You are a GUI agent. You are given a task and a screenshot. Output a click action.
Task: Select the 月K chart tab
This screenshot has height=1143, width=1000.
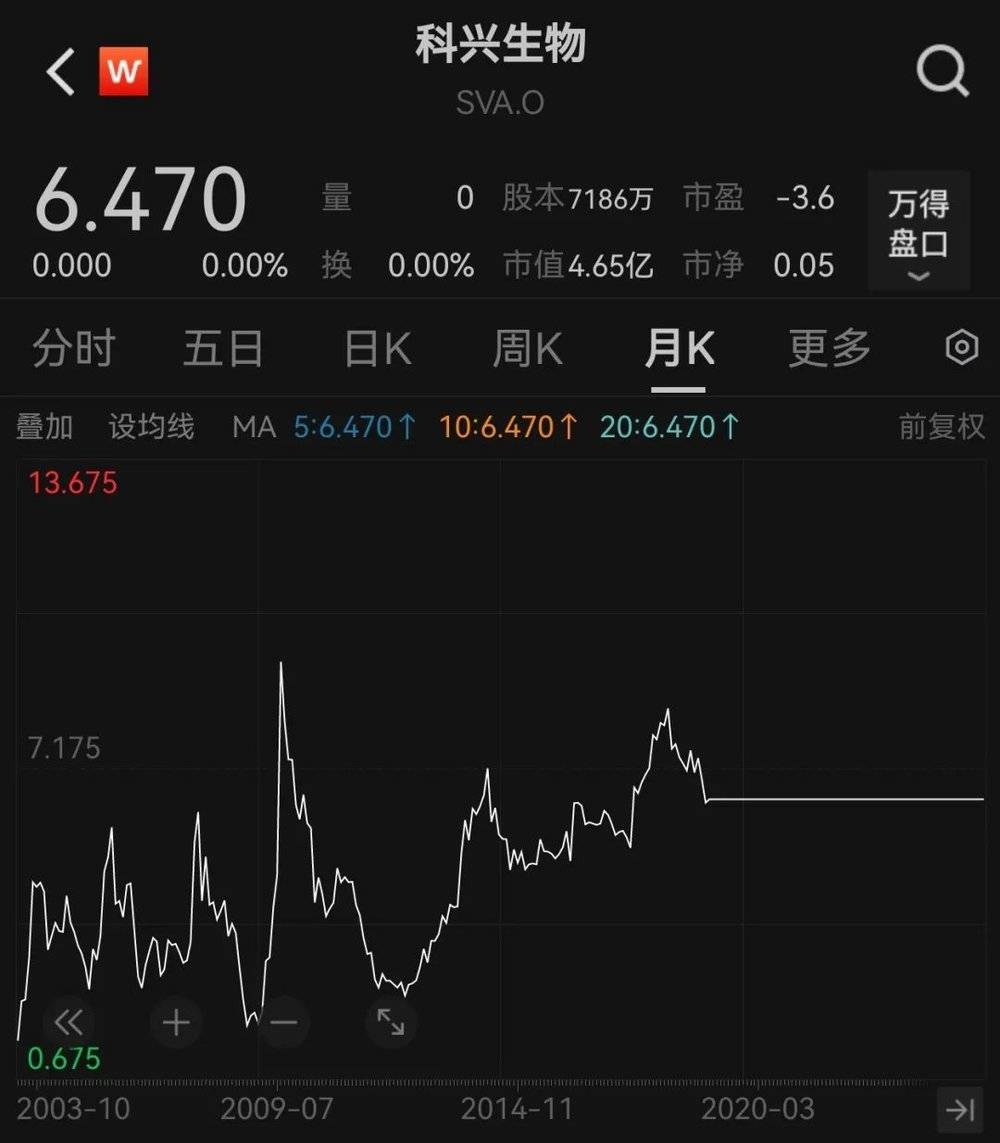point(679,349)
